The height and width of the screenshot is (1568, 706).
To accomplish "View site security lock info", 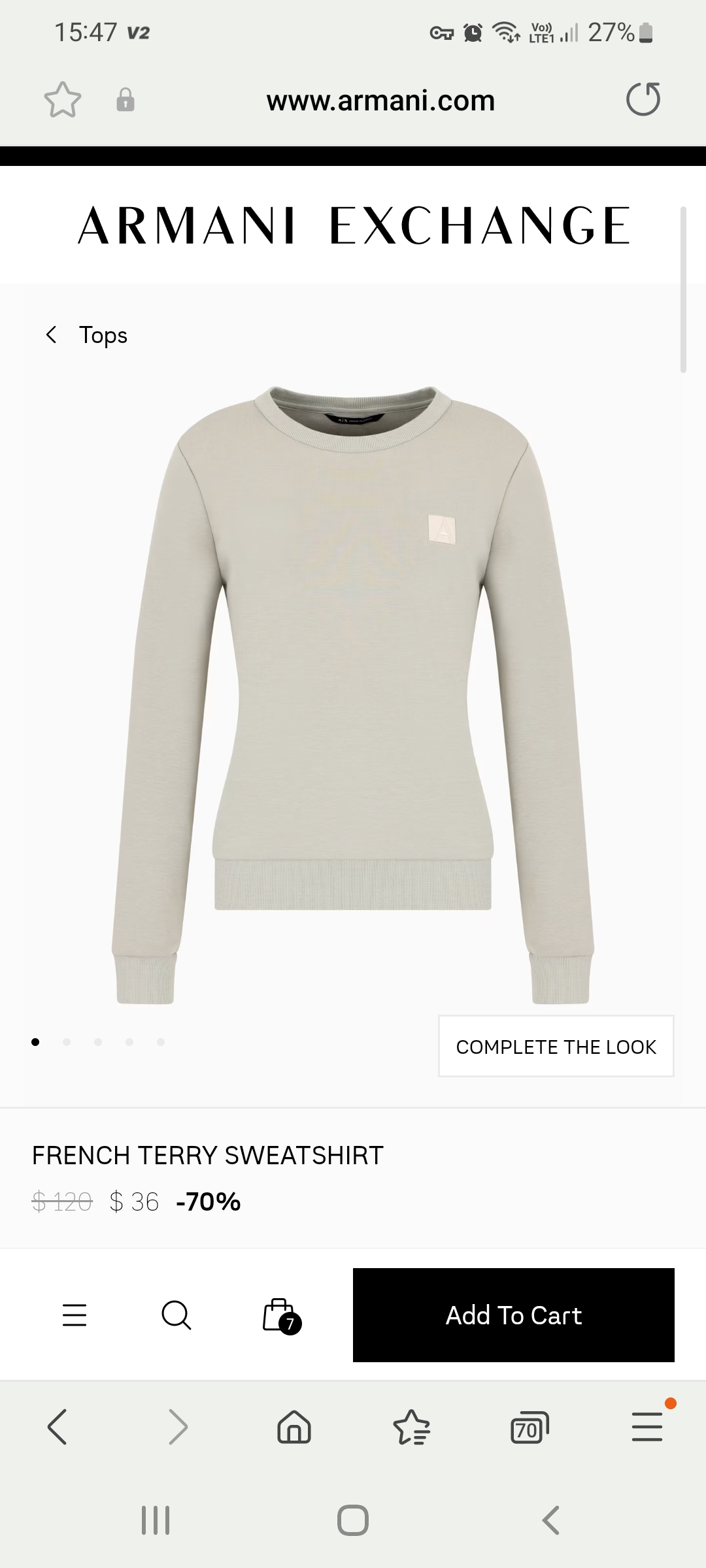I will [x=126, y=100].
